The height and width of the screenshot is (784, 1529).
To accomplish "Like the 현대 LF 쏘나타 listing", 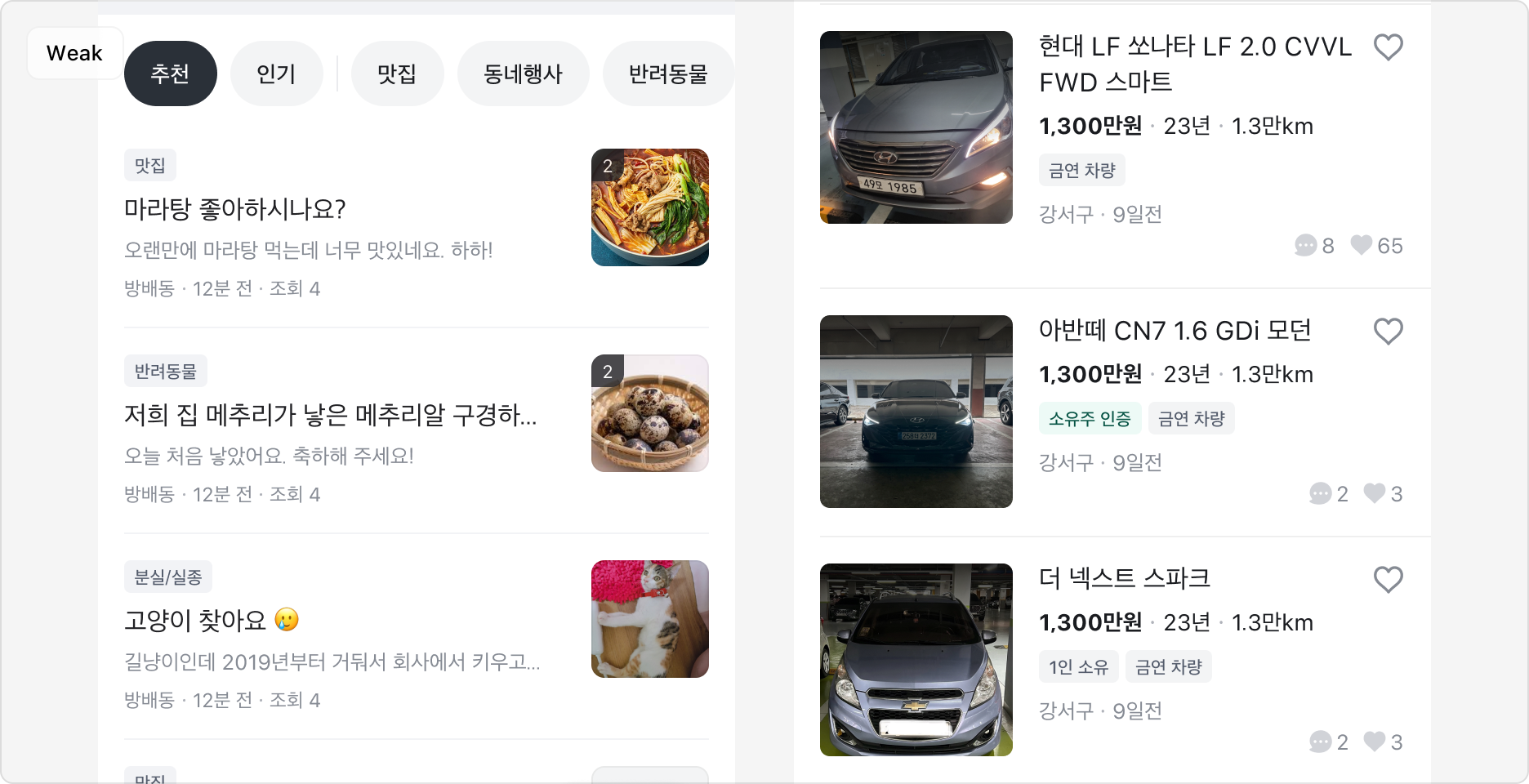I will [1388, 47].
